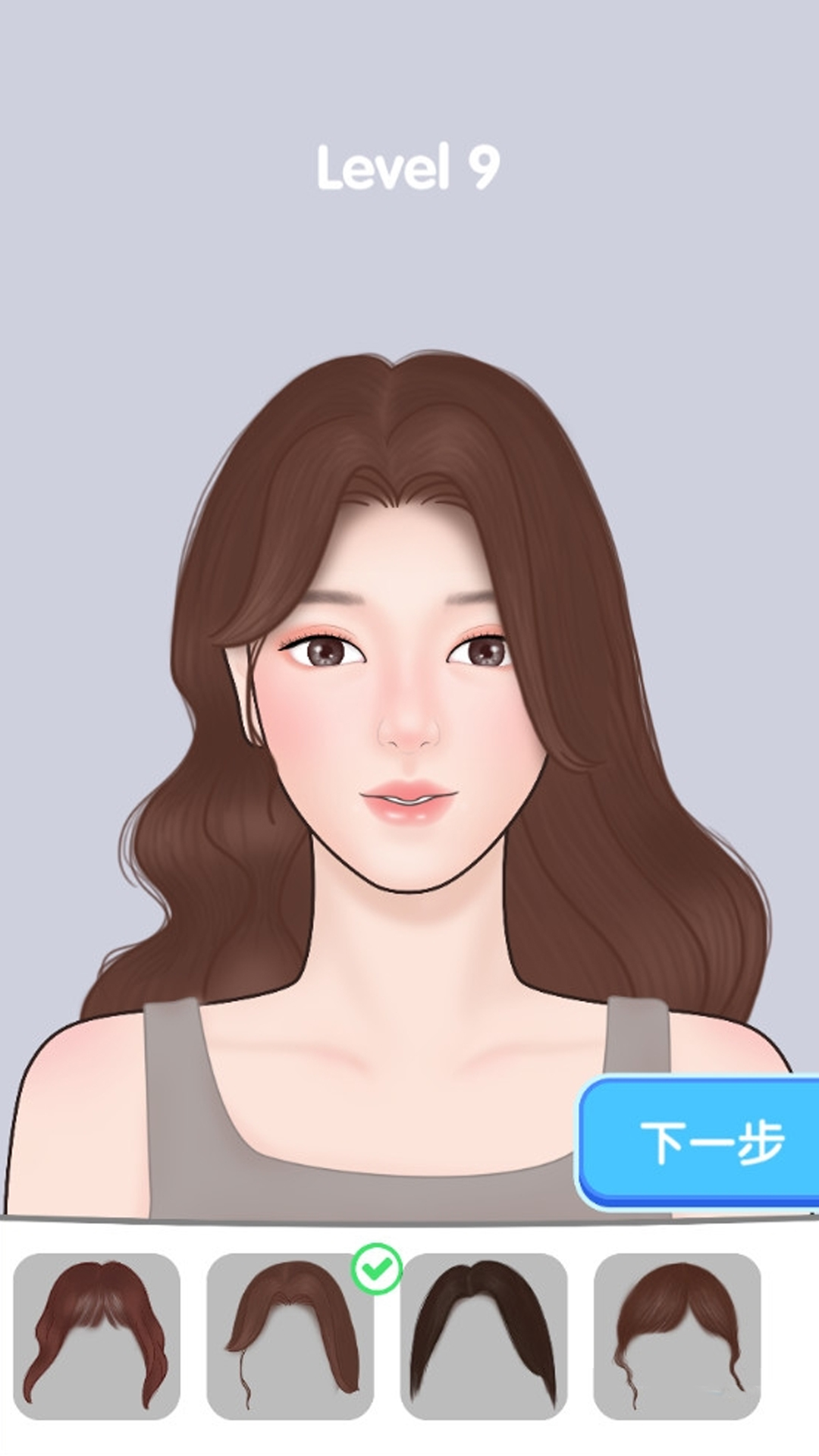Select the short updo brown hairstyle
The height and width of the screenshot is (1456, 819).
click(x=677, y=1336)
